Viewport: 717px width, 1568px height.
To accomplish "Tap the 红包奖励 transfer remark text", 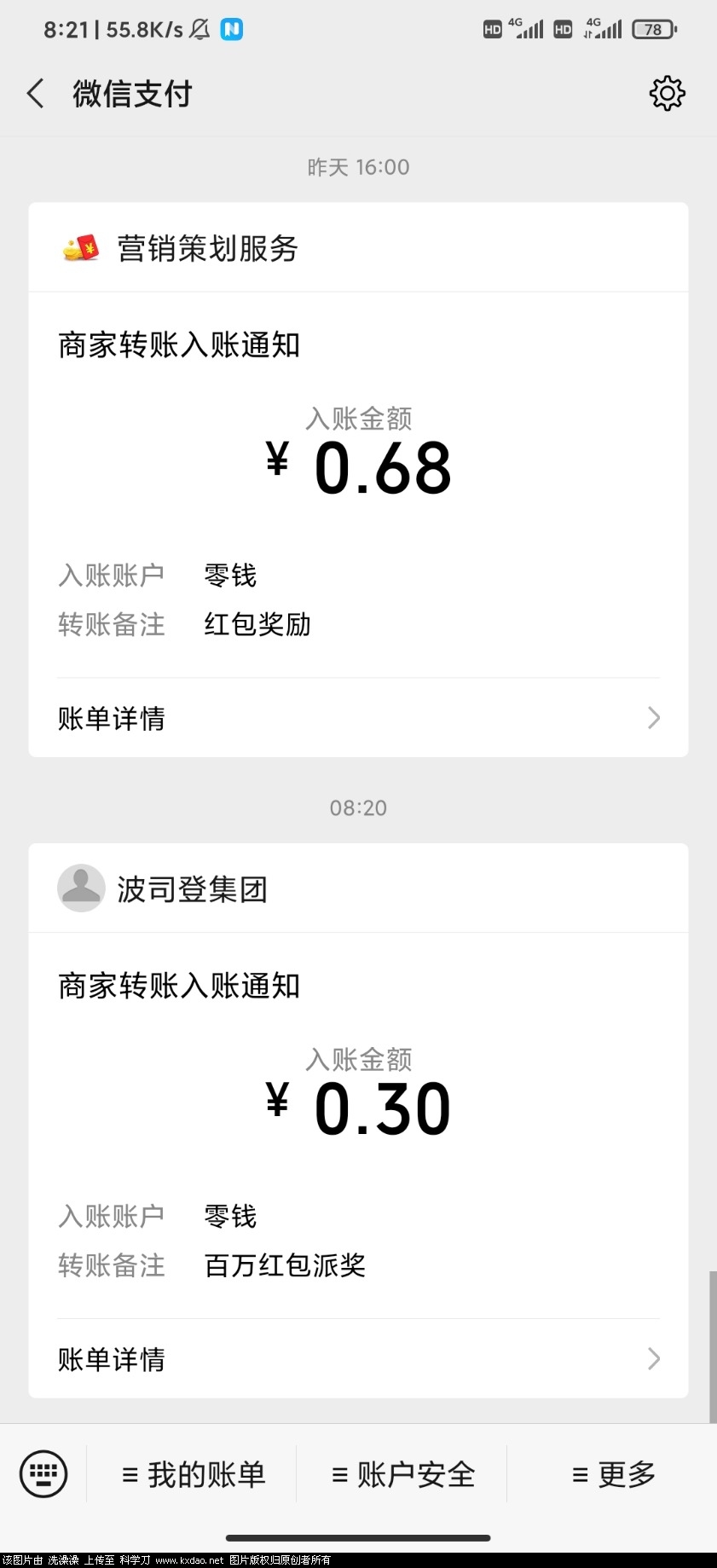I will point(257,624).
